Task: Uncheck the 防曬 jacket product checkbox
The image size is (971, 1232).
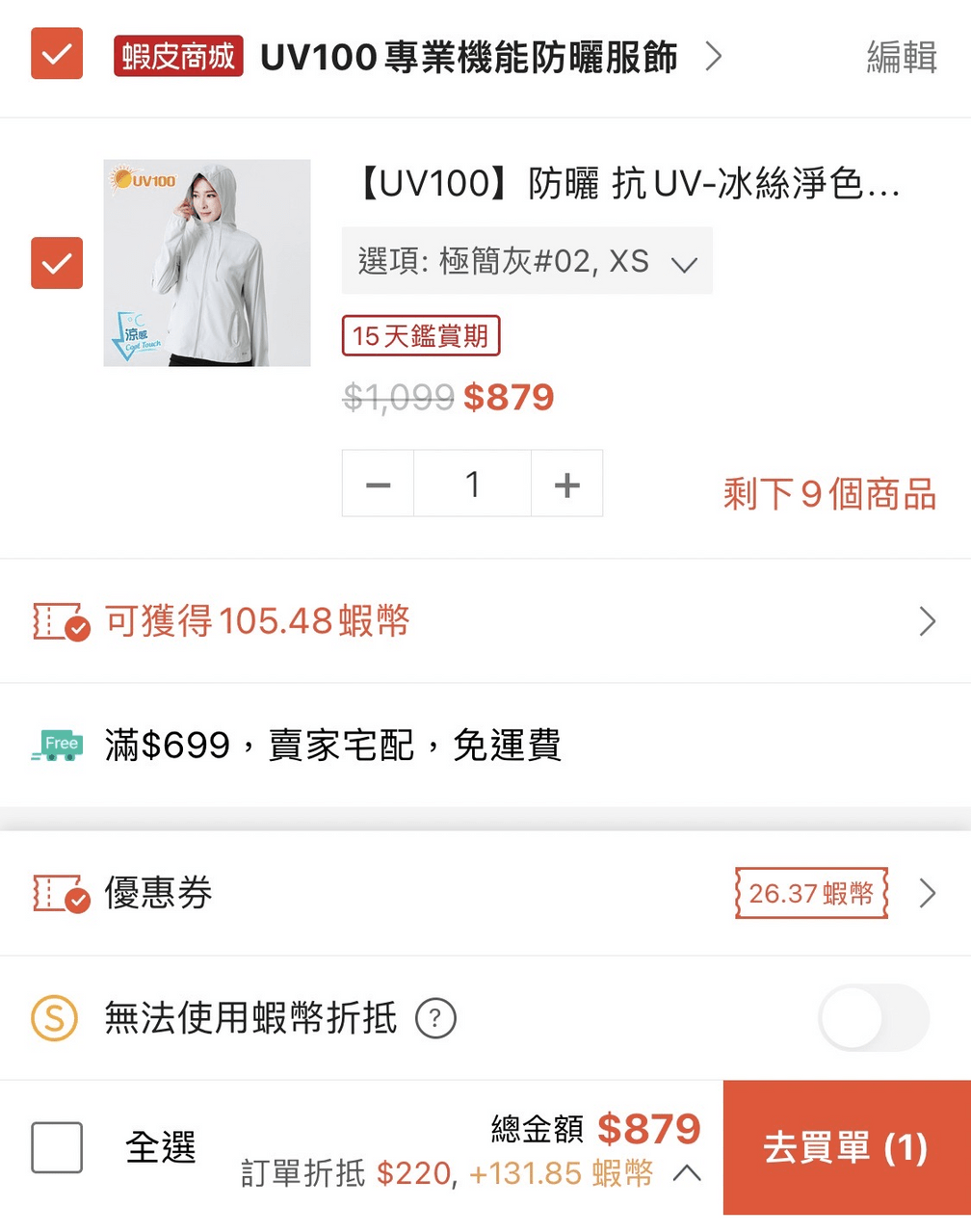Action: coord(56,263)
